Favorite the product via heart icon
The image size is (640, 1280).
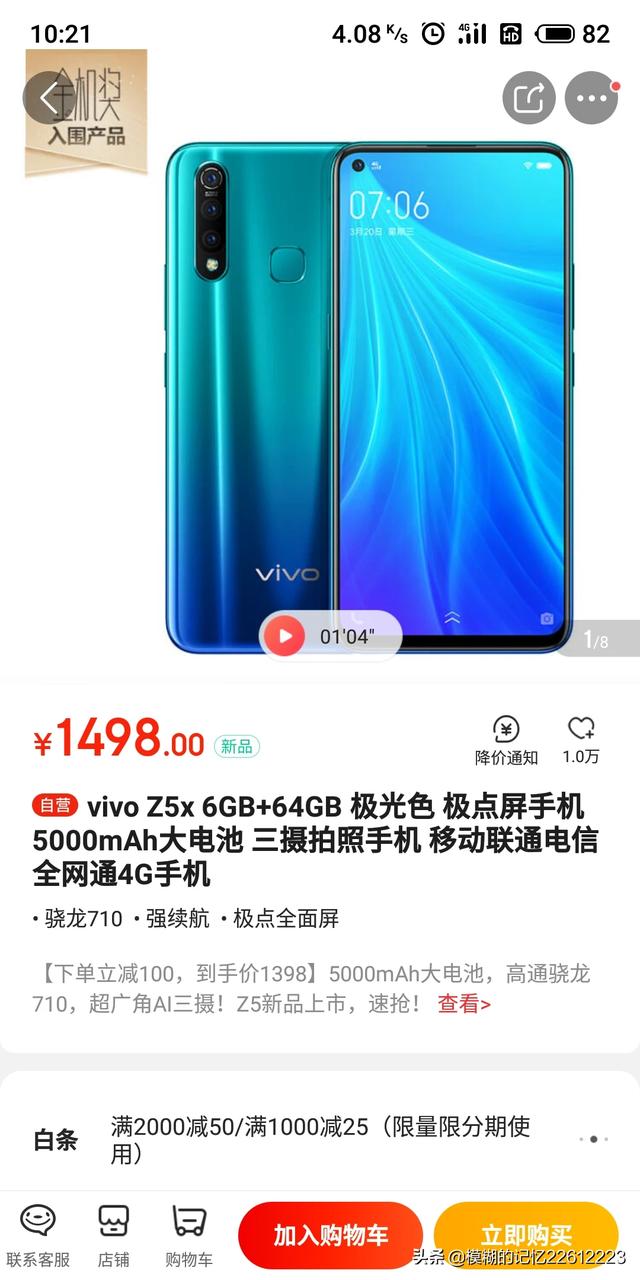[581, 741]
